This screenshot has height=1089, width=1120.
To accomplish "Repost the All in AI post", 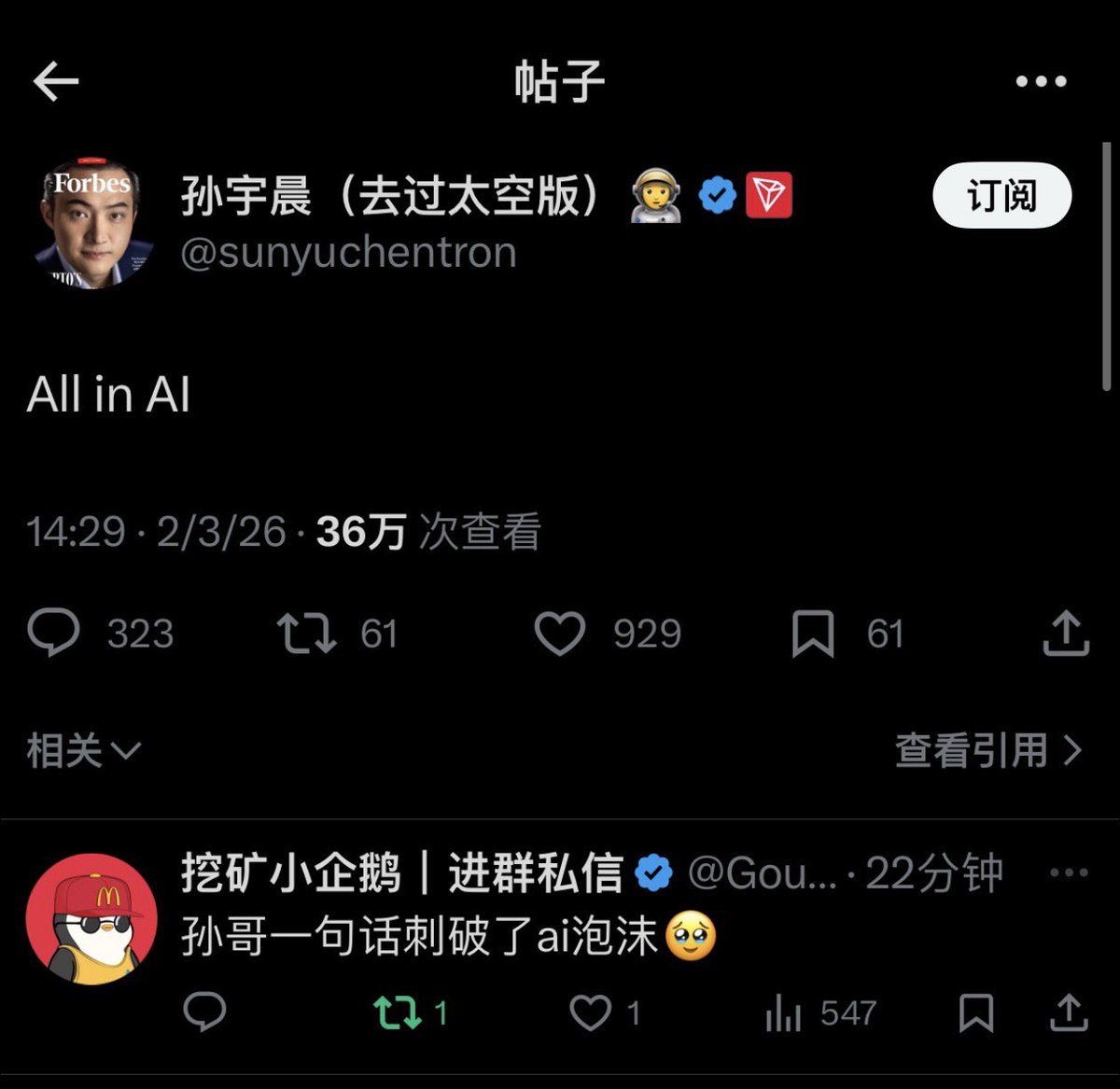I will coord(307,634).
